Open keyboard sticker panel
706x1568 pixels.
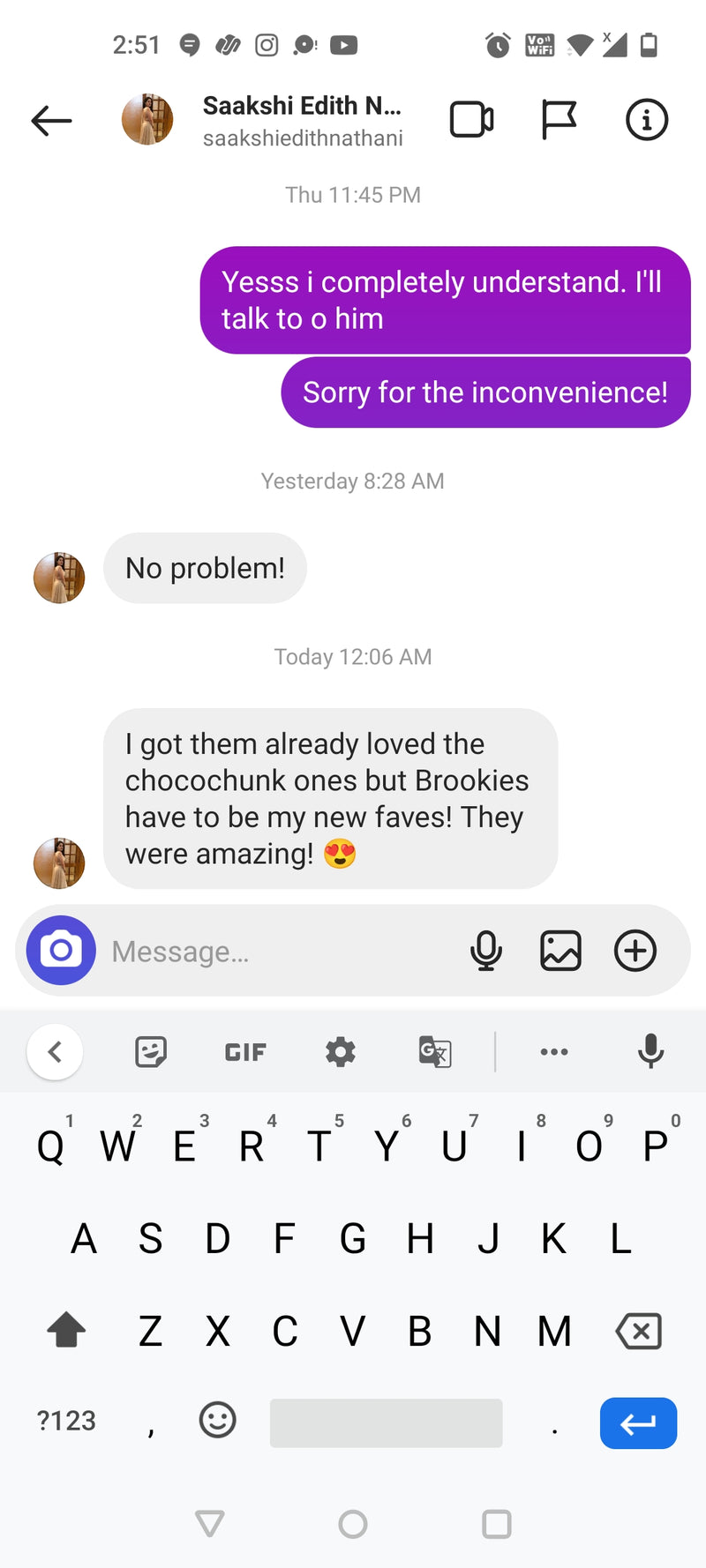click(x=151, y=1052)
